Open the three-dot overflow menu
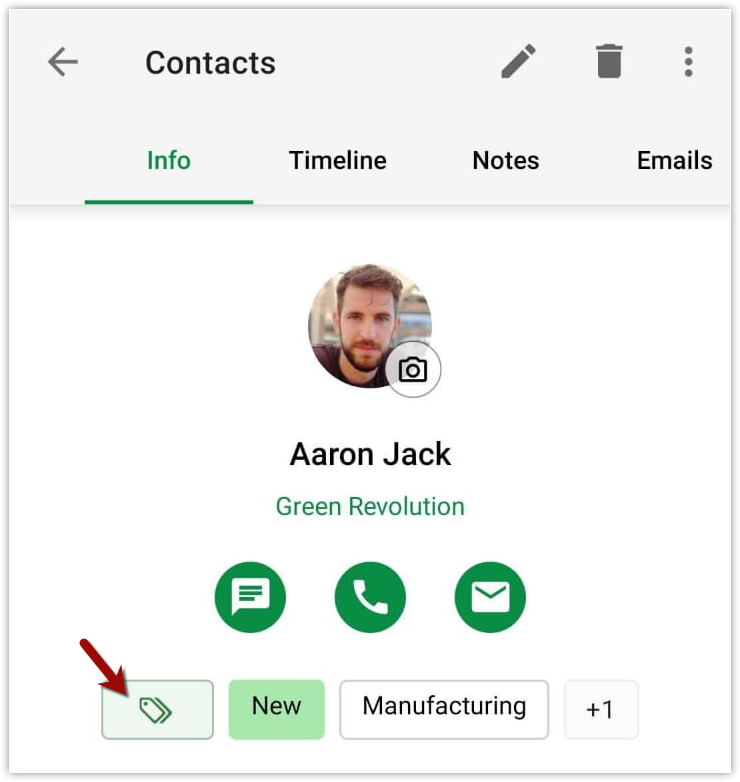This screenshot has width=740, height=782. [x=688, y=62]
